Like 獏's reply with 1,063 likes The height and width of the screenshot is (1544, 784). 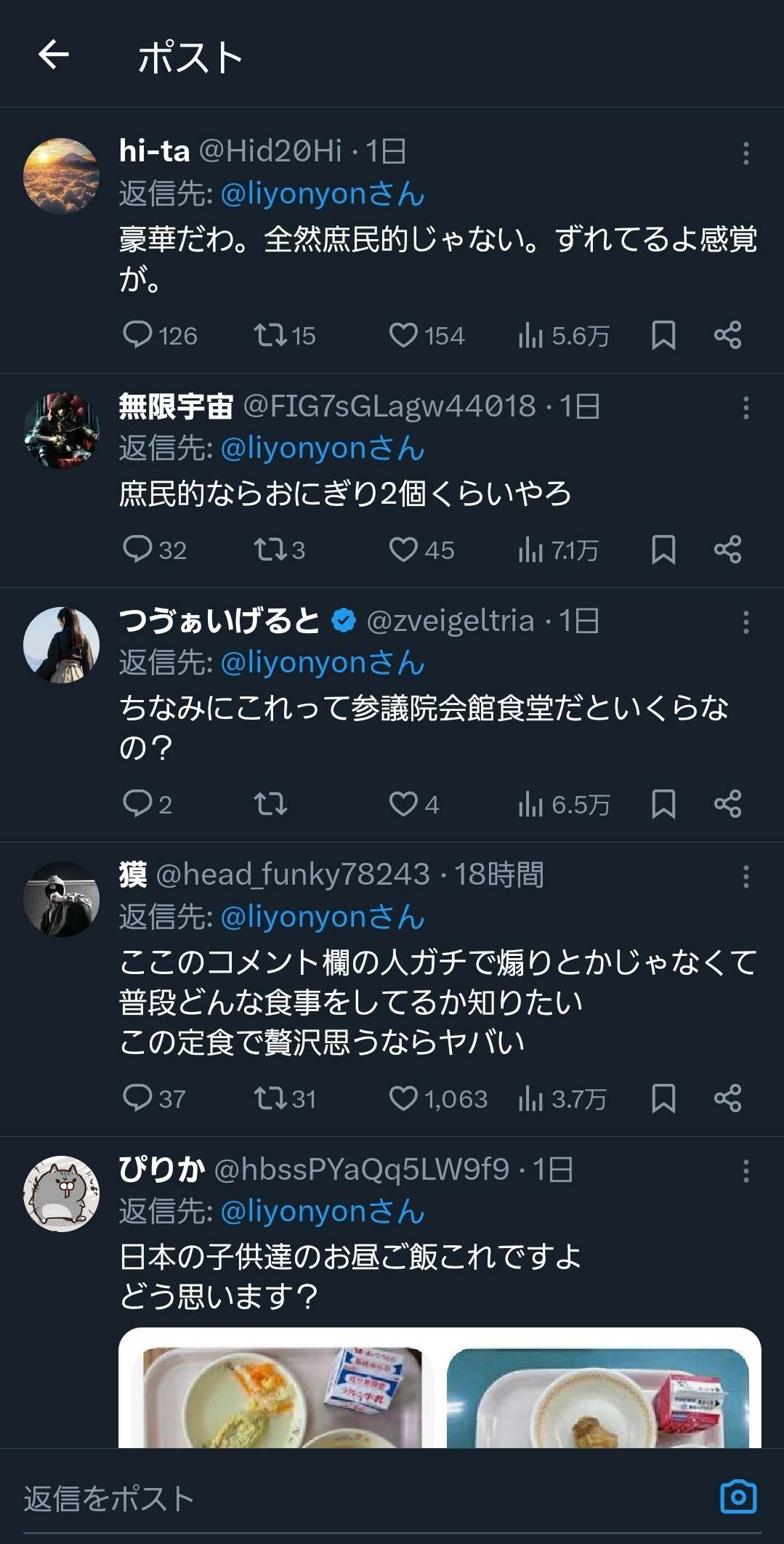(403, 1098)
